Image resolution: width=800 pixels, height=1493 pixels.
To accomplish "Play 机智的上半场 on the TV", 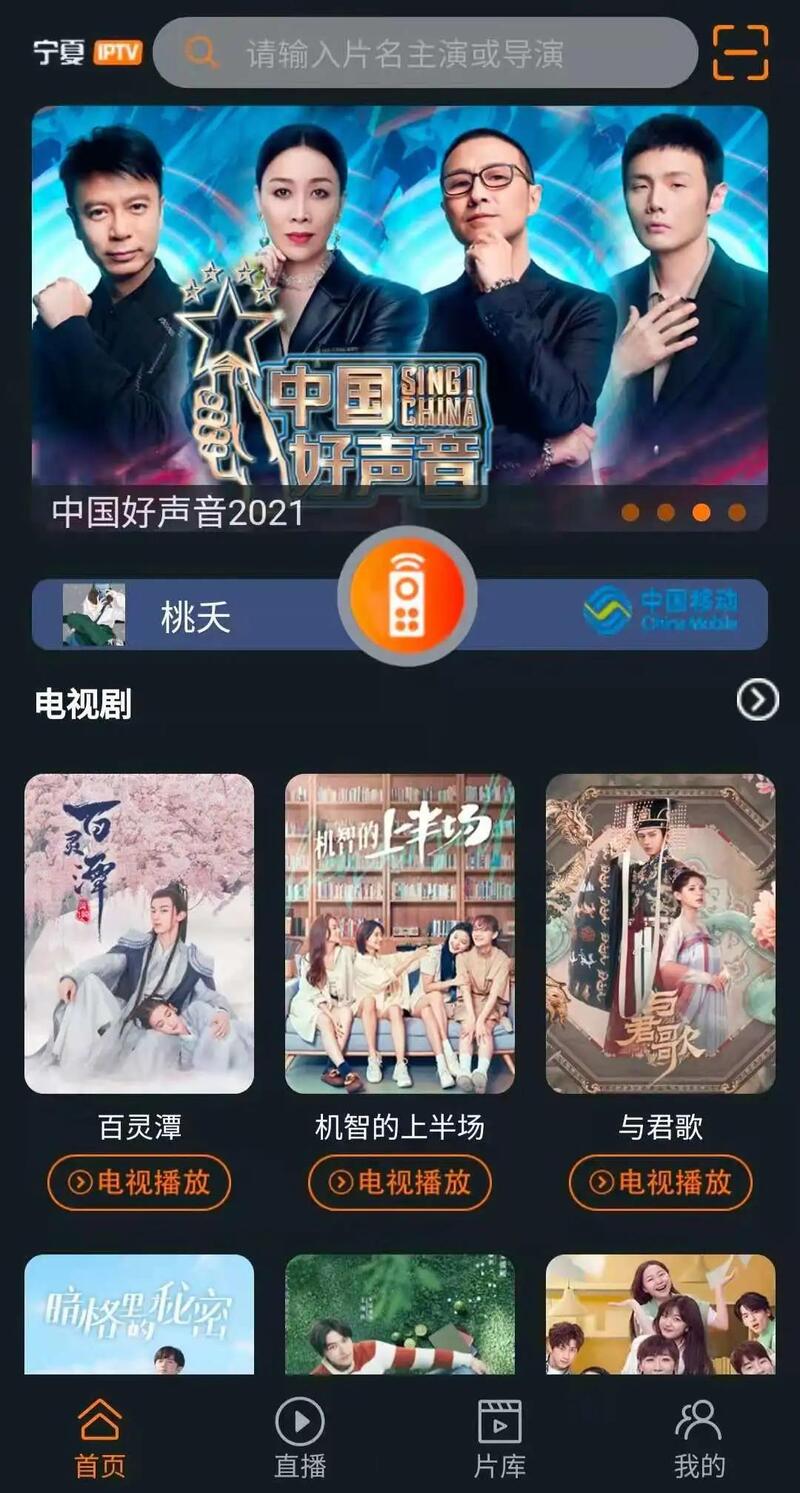I will (x=400, y=1183).
